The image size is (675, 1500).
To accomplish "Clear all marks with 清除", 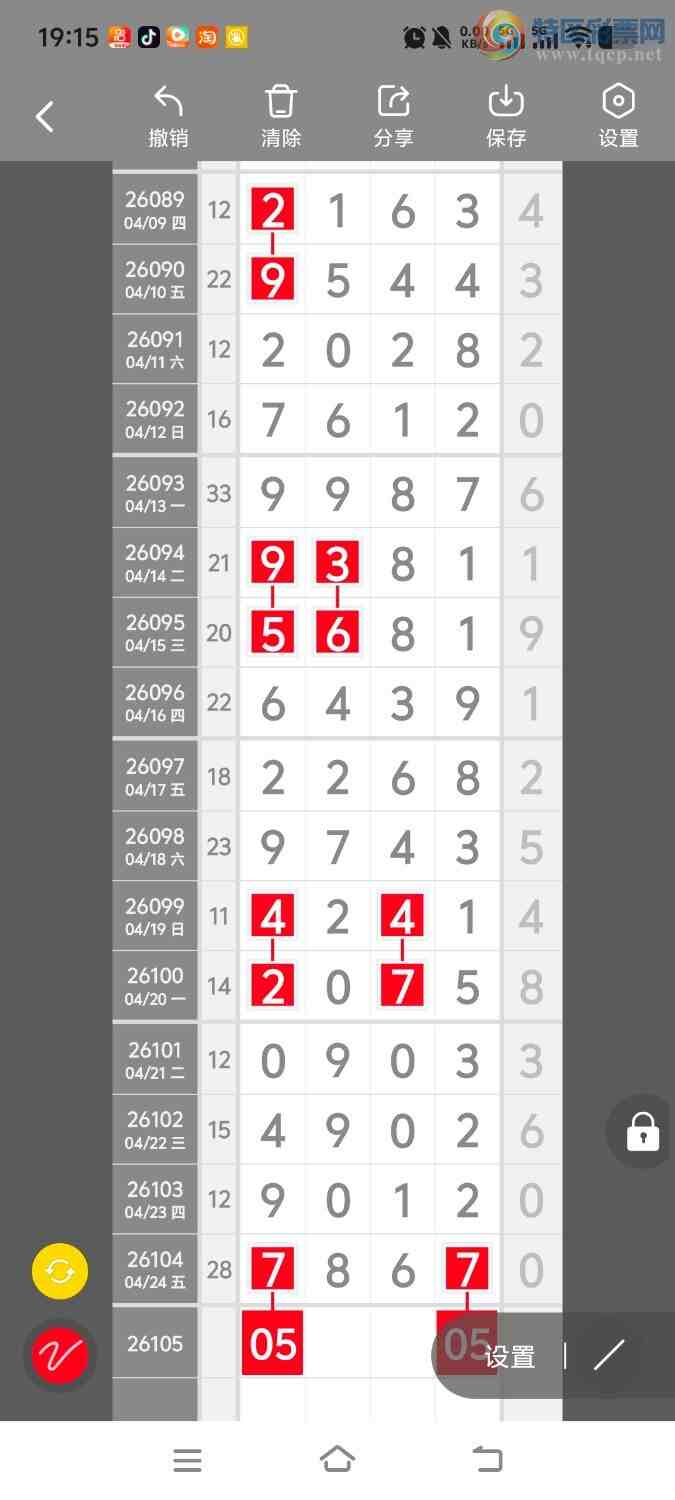I will [x=281, y=117].
